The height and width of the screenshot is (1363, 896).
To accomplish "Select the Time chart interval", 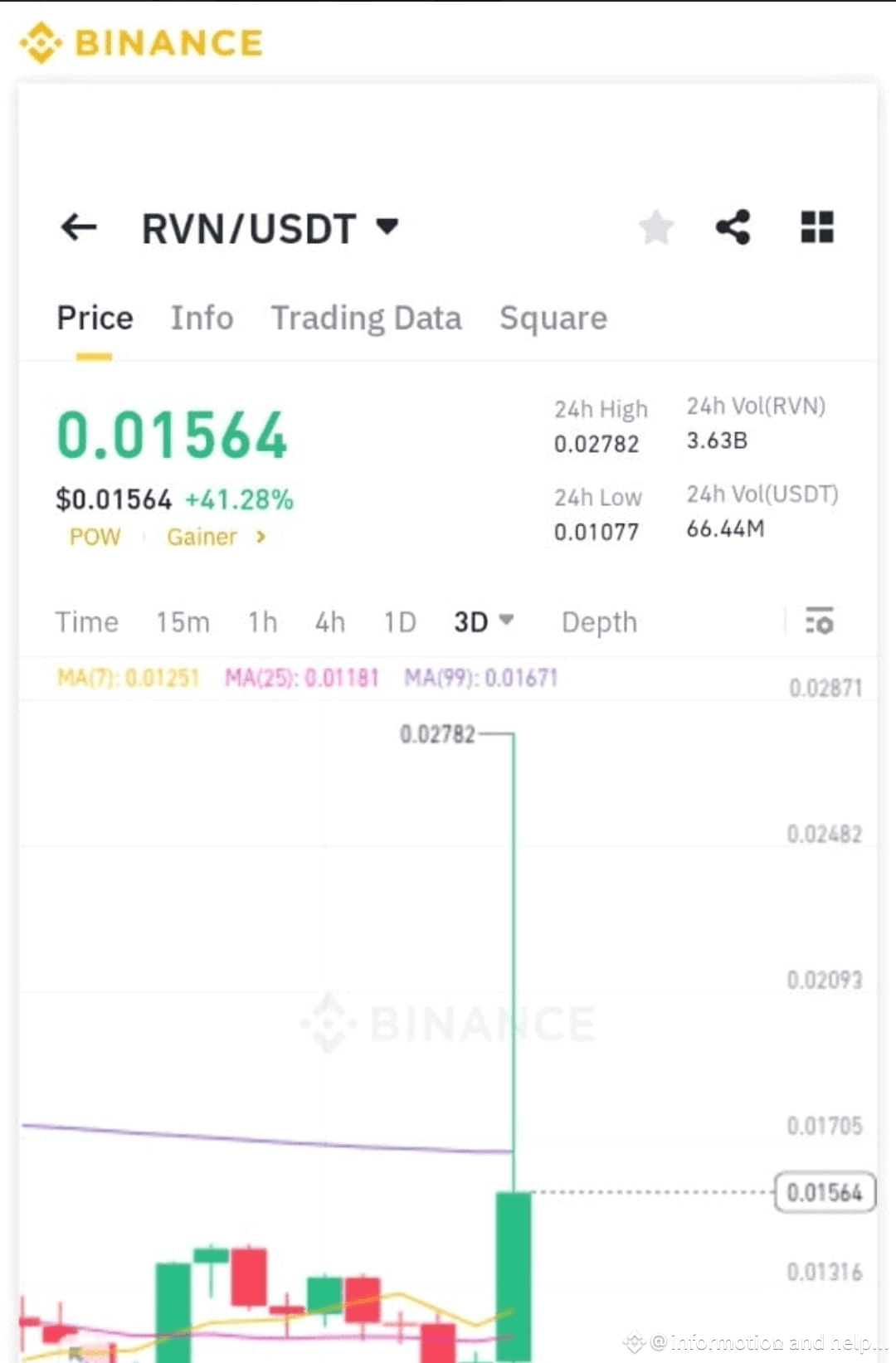I will [86, 622].
